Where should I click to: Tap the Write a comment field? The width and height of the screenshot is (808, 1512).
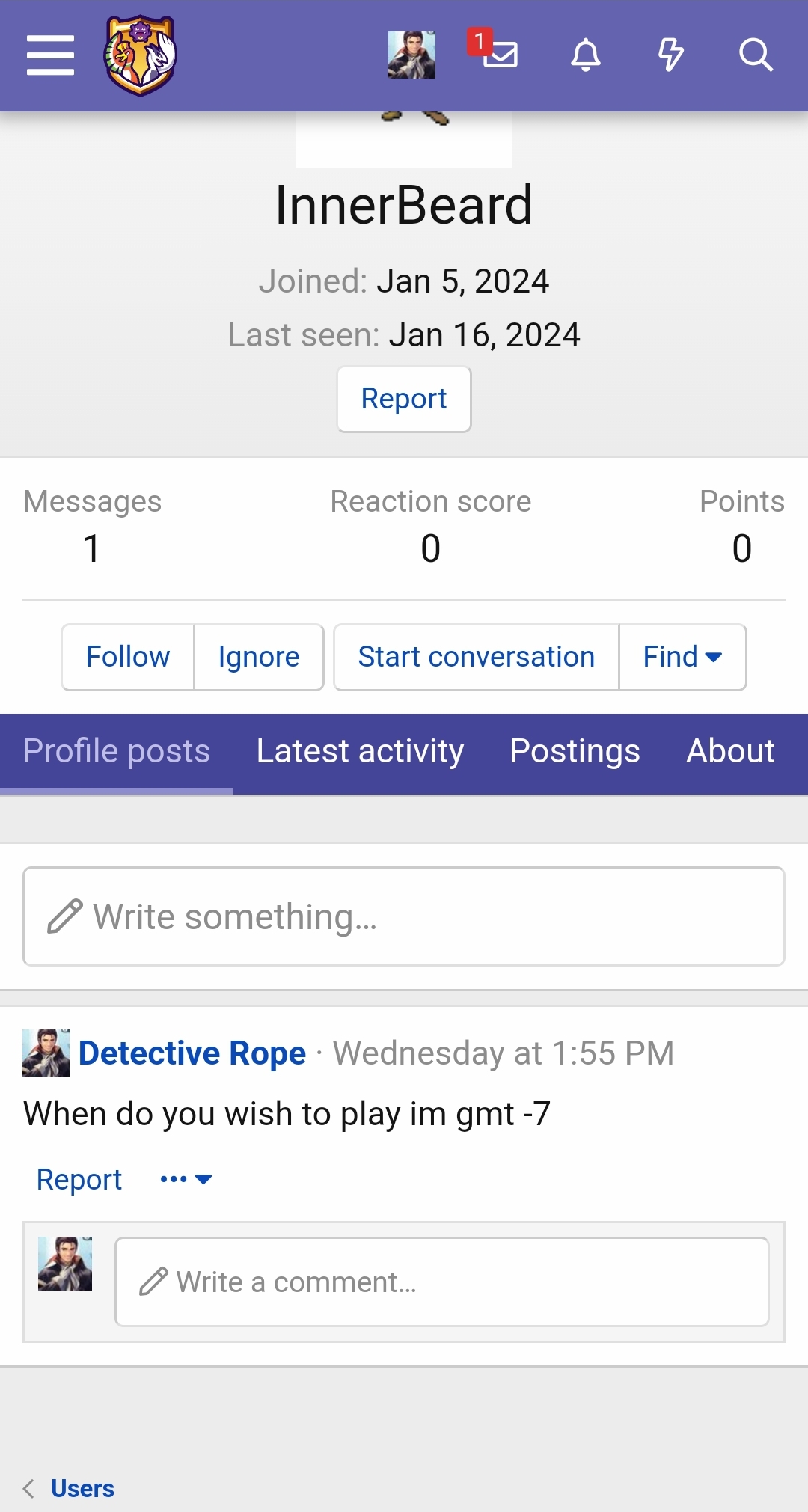[x=442, y=1282]
